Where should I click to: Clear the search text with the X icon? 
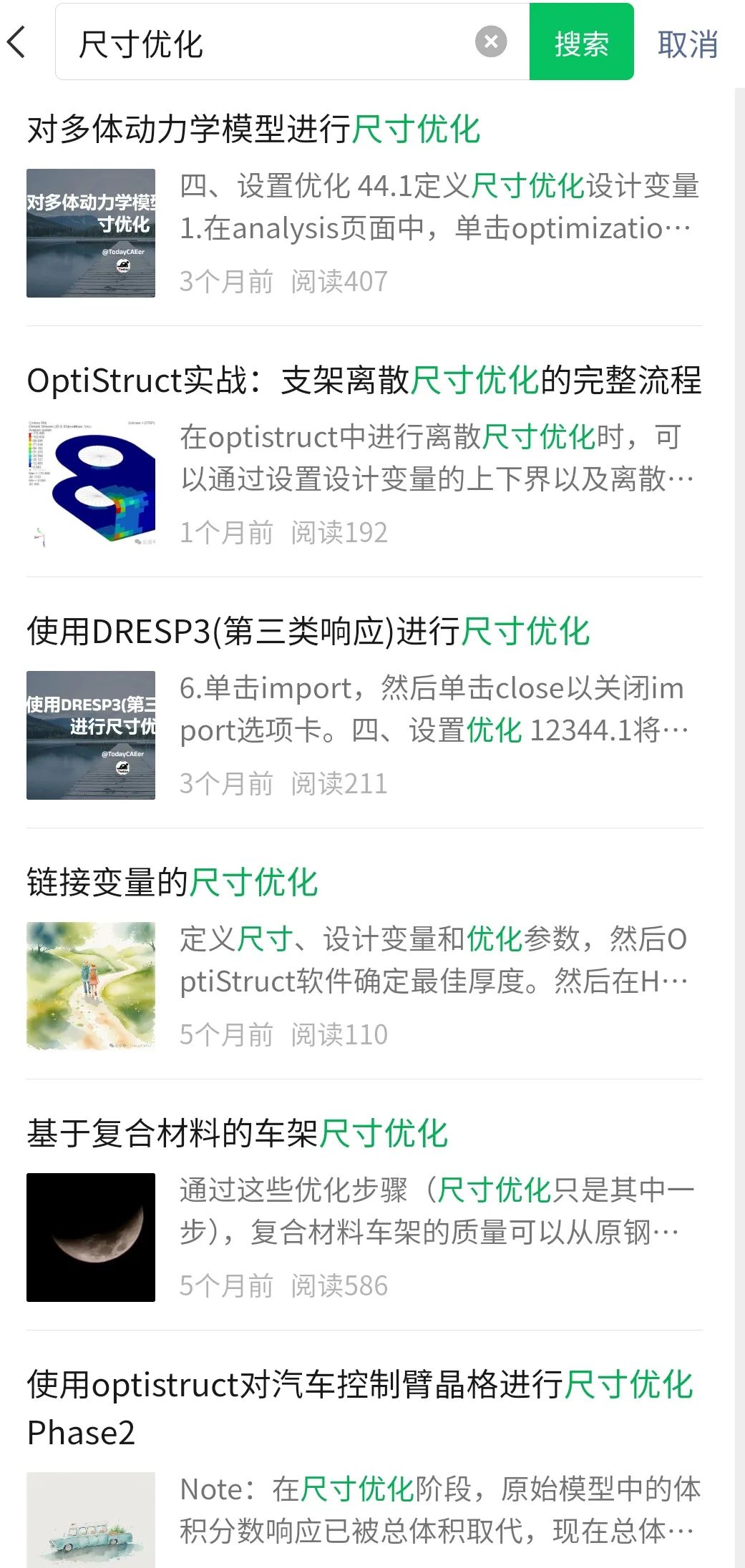491,42
